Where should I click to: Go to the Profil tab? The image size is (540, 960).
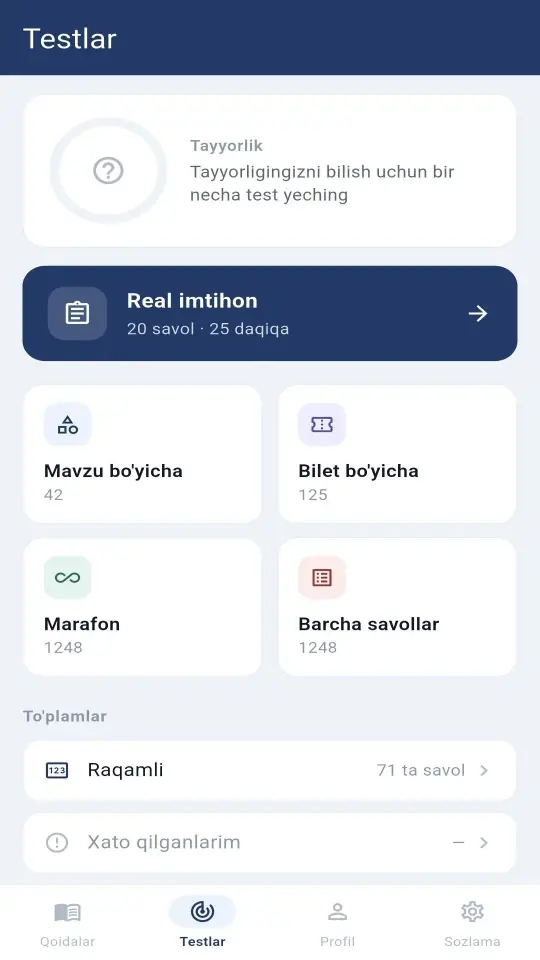[x=337, y=923]
